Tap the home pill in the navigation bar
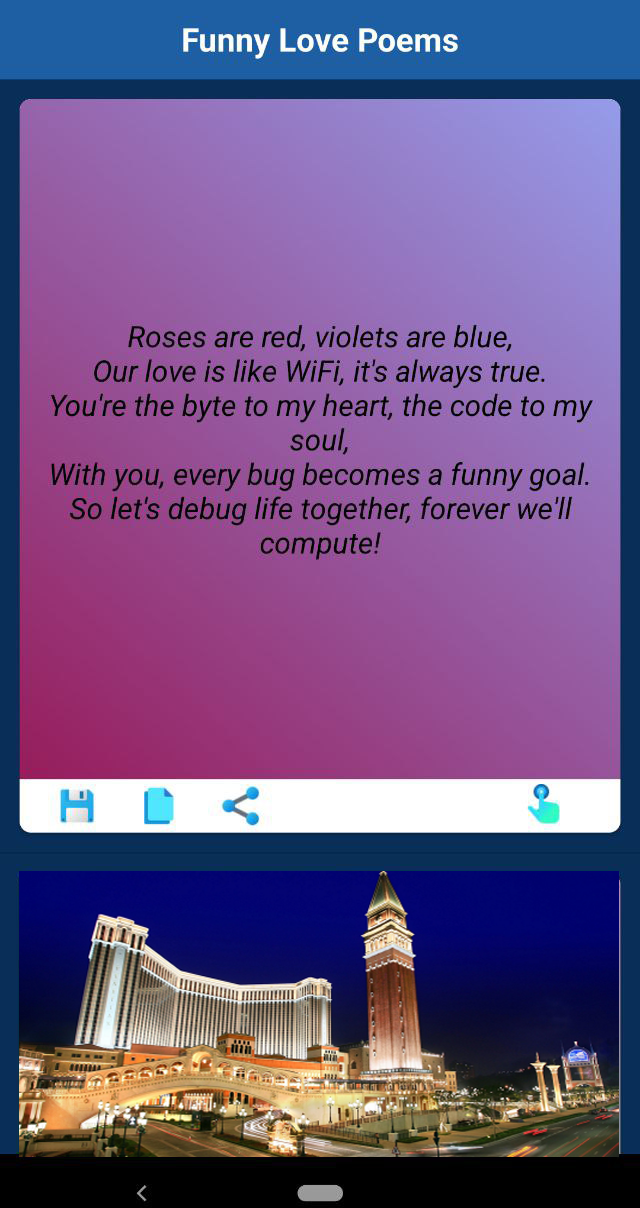Screen dimensions: 640x1208 click(320, 1193)
